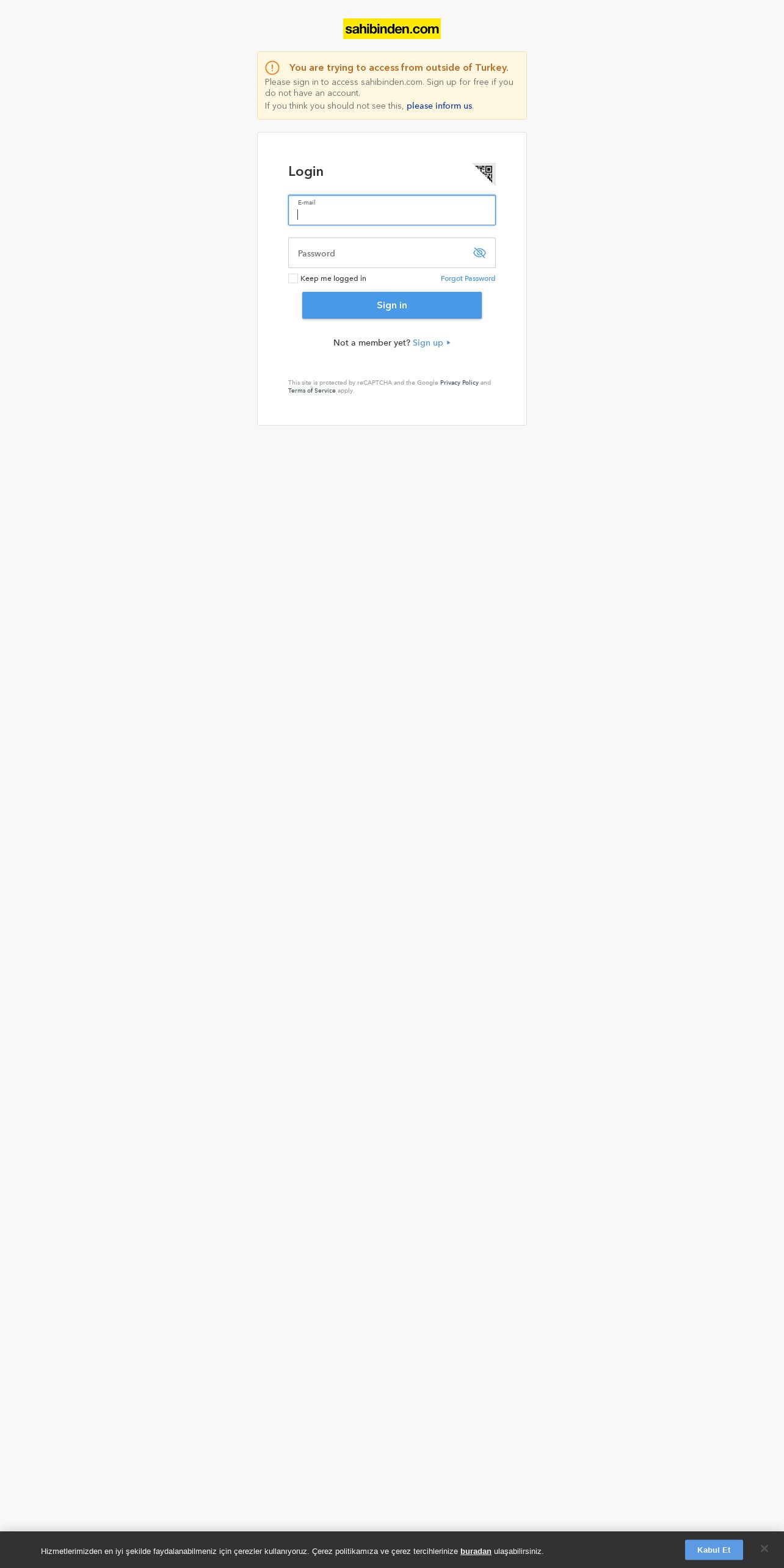Open Google Privacy Policy link

pos(459,383)
